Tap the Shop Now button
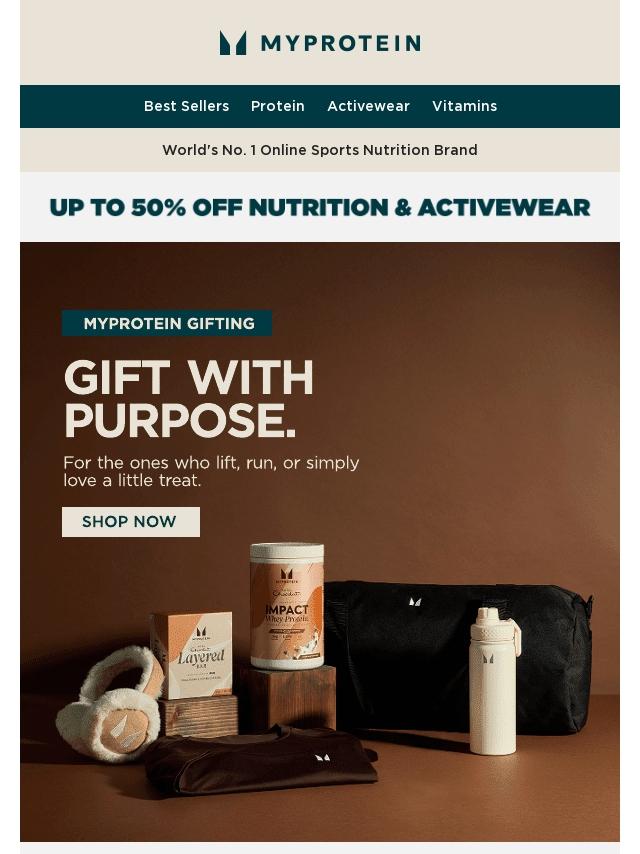 tap(130, 522)
